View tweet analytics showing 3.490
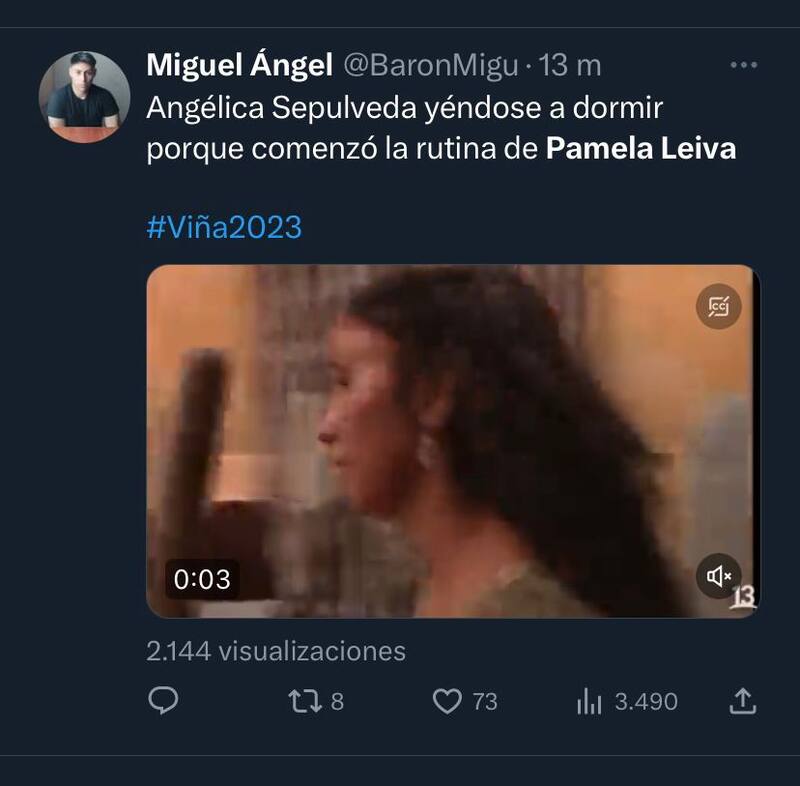Image resolution: width=800 pixels, height=786 pixels. [x=590, y=702]
